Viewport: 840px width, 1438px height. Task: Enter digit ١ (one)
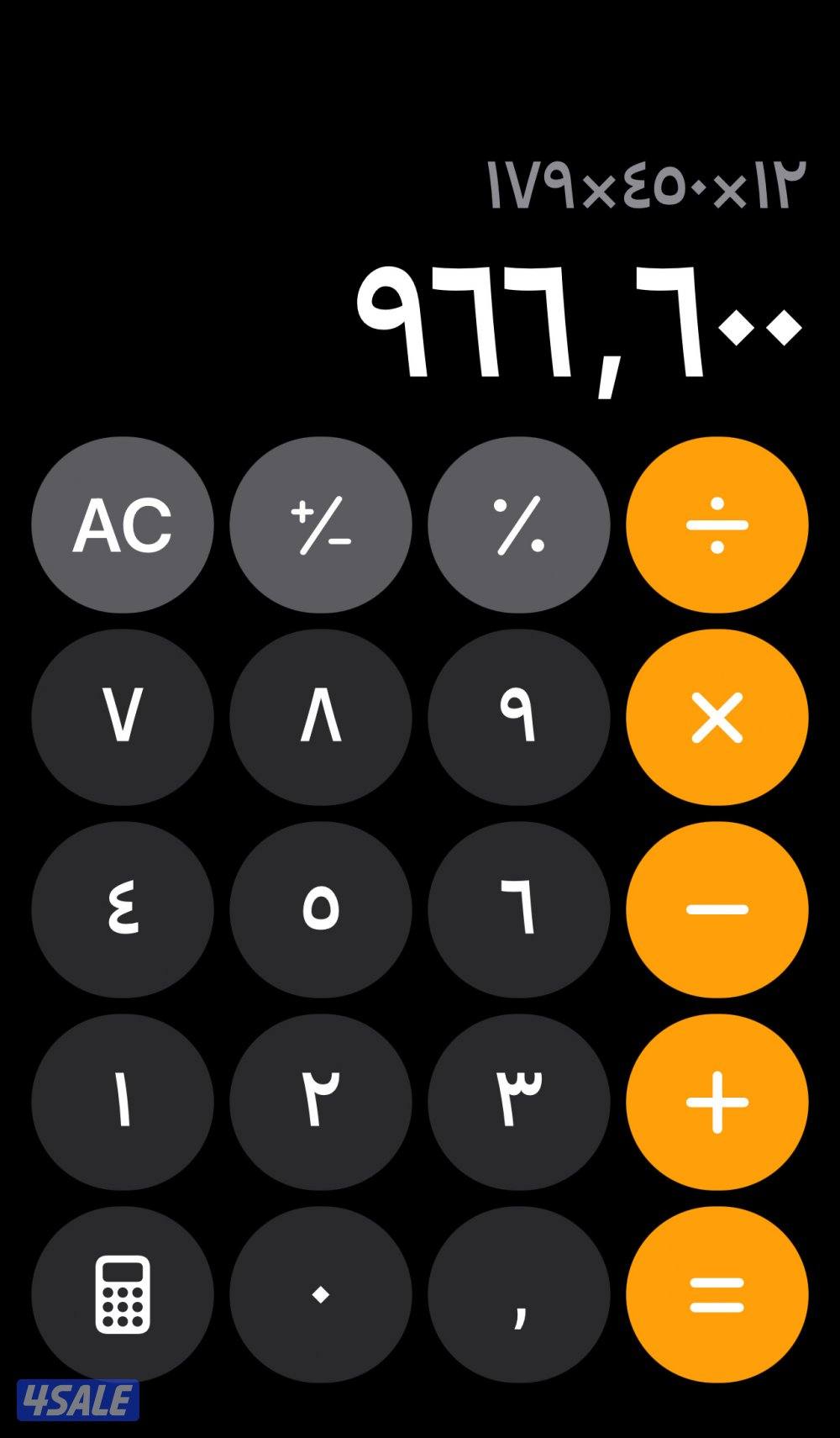pyautogui.click(x=123, y=1102)
